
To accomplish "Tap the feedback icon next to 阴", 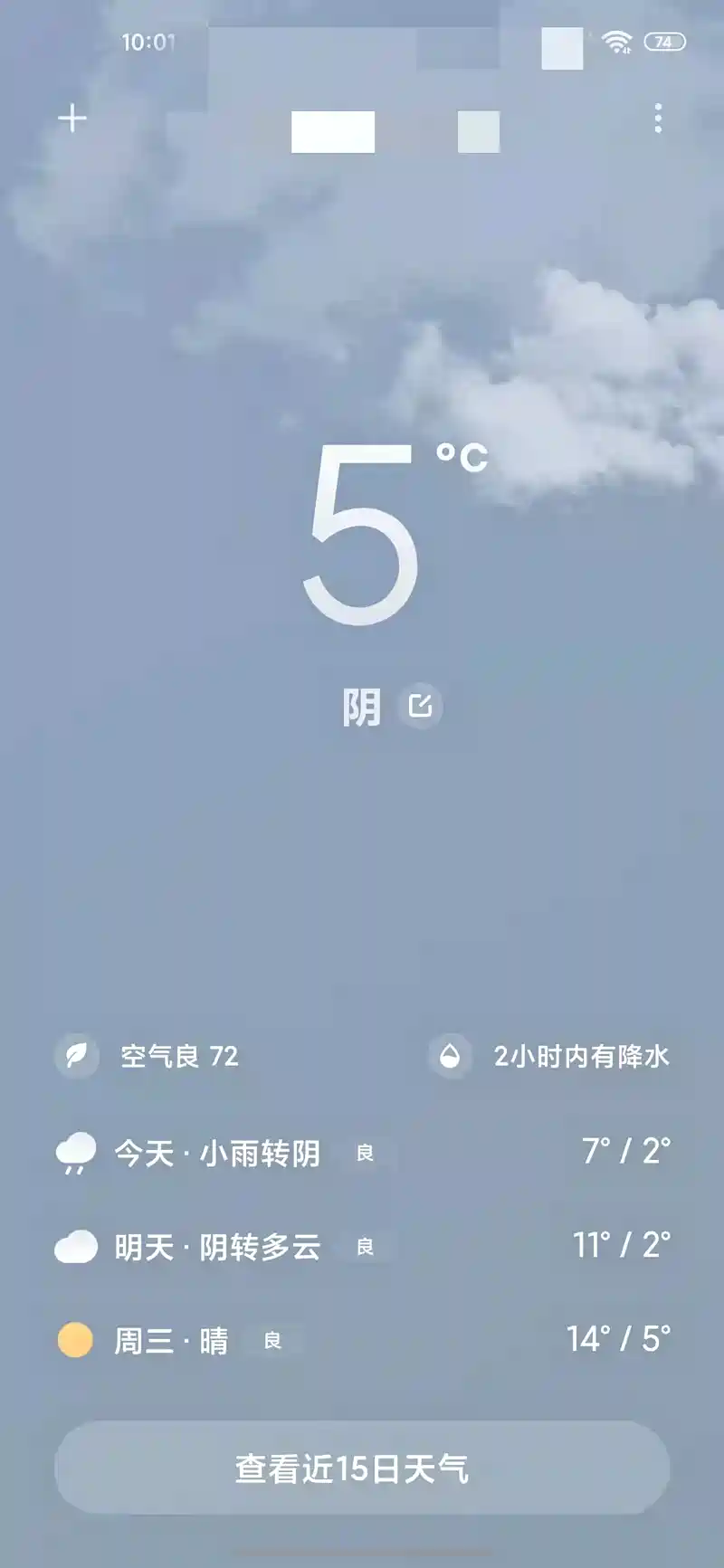I will [x=420, y=706].
